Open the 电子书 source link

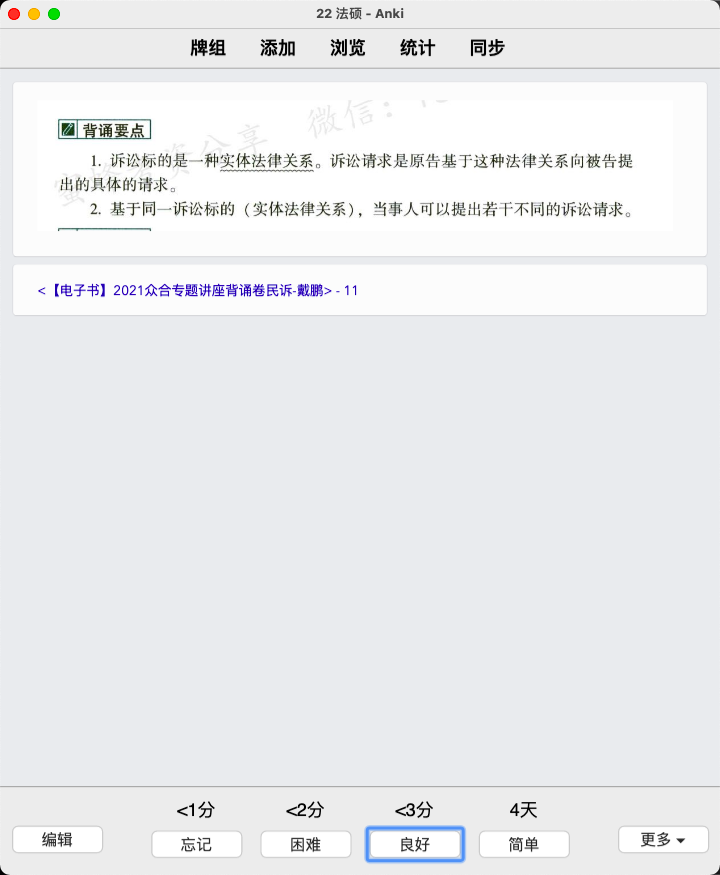click(198, 291)
